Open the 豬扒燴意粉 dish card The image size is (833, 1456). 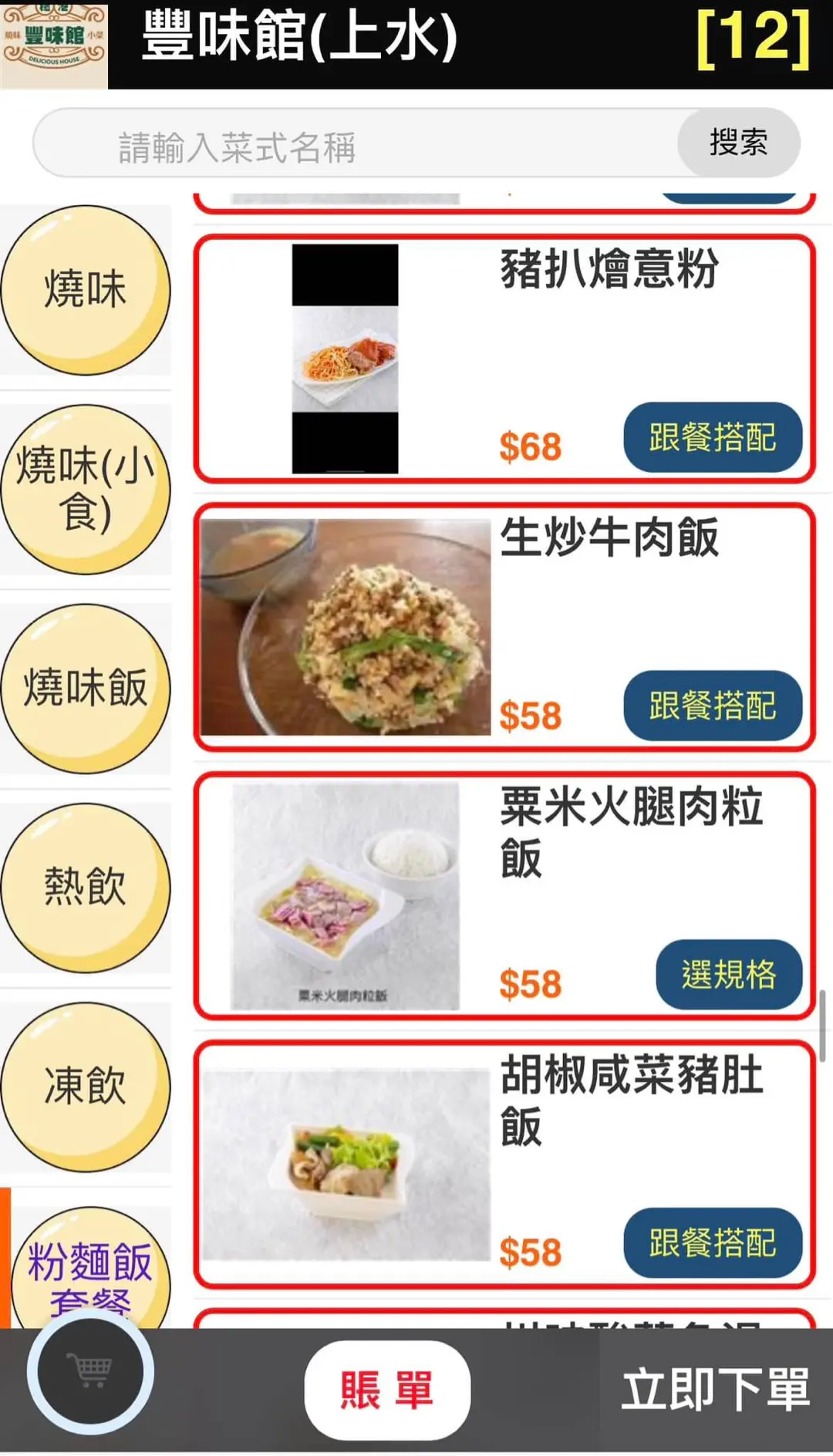click(x=504, y=359)
